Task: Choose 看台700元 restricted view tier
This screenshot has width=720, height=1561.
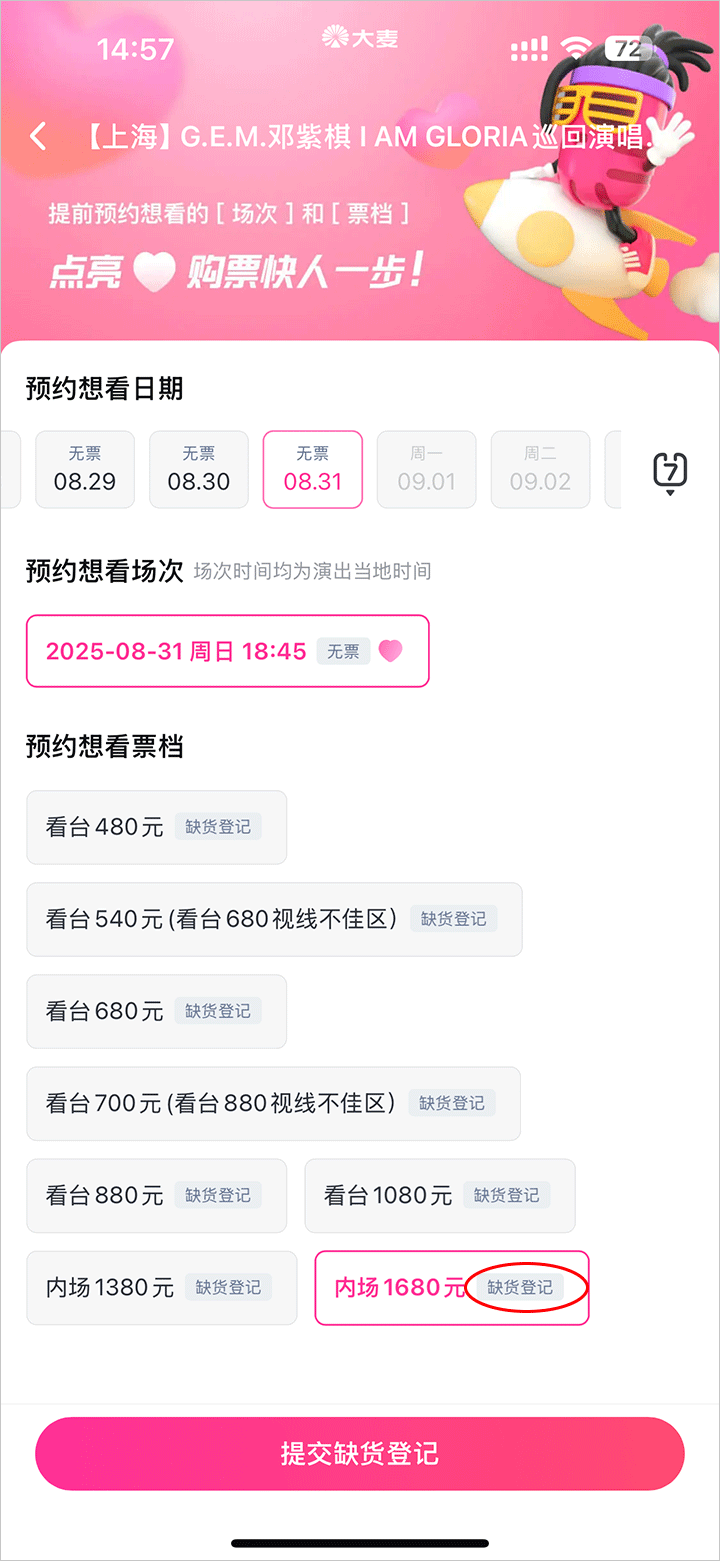Action: point(273,1103)
